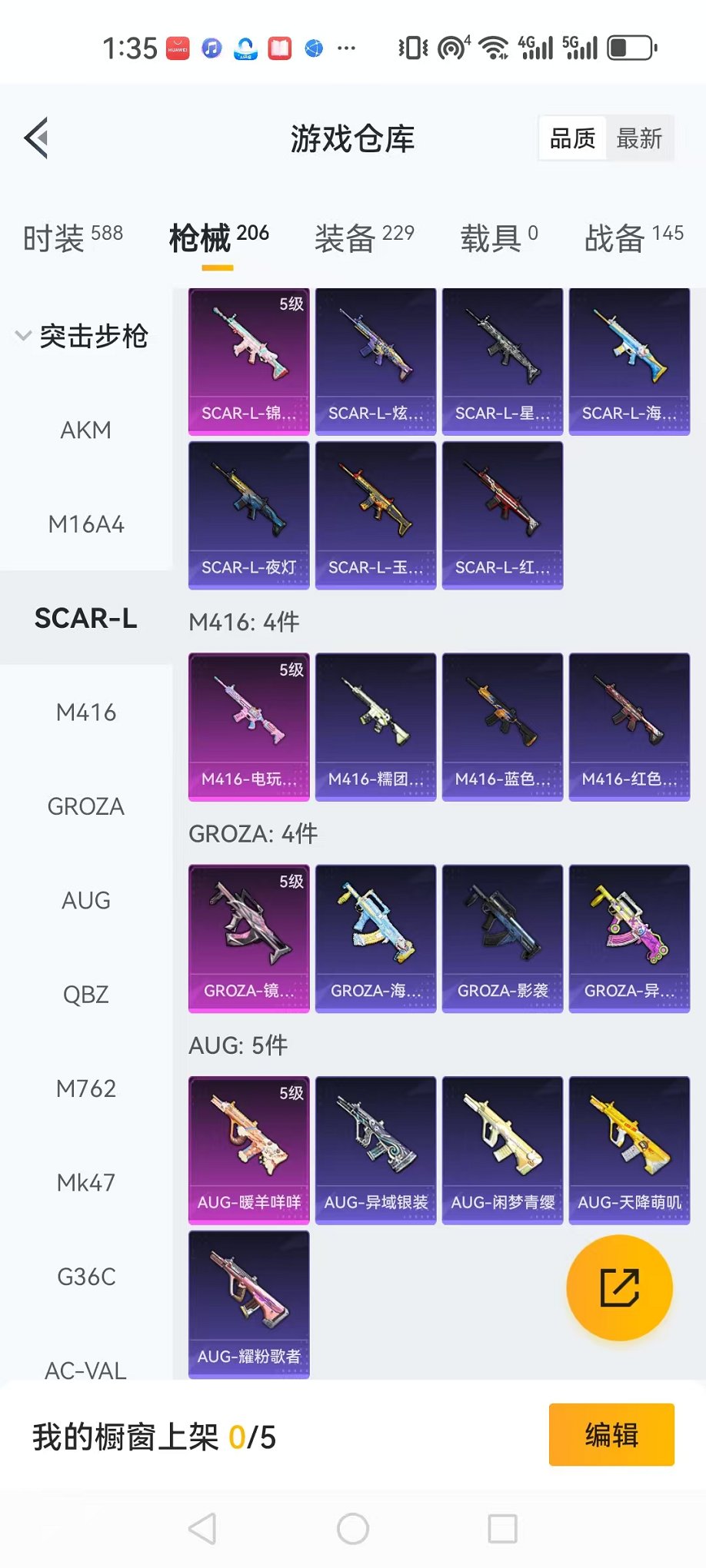This screenshot has height=1568, width=706.
Task: Jump to the G36C weapon category
Action: (x=86, y=1277)
